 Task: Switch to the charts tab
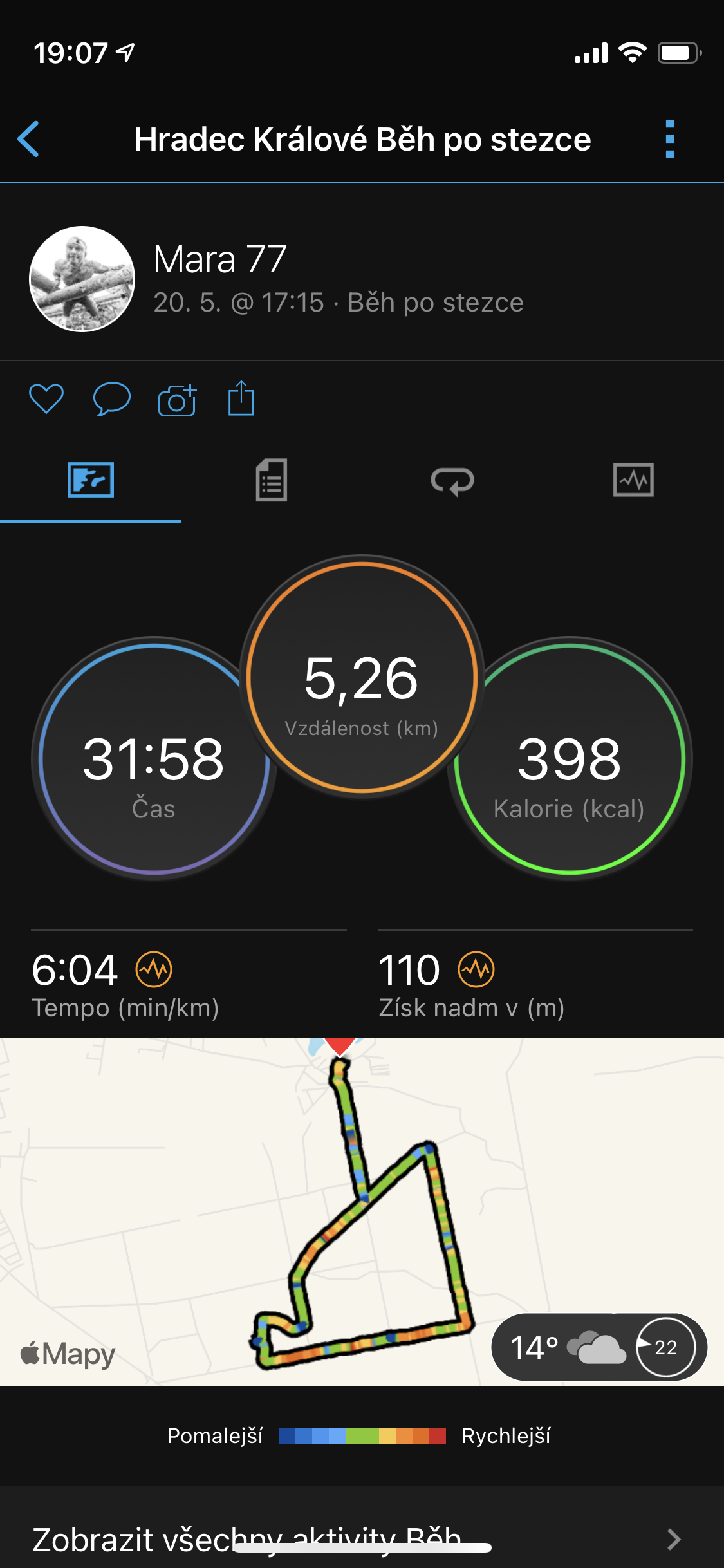(633, 480)
